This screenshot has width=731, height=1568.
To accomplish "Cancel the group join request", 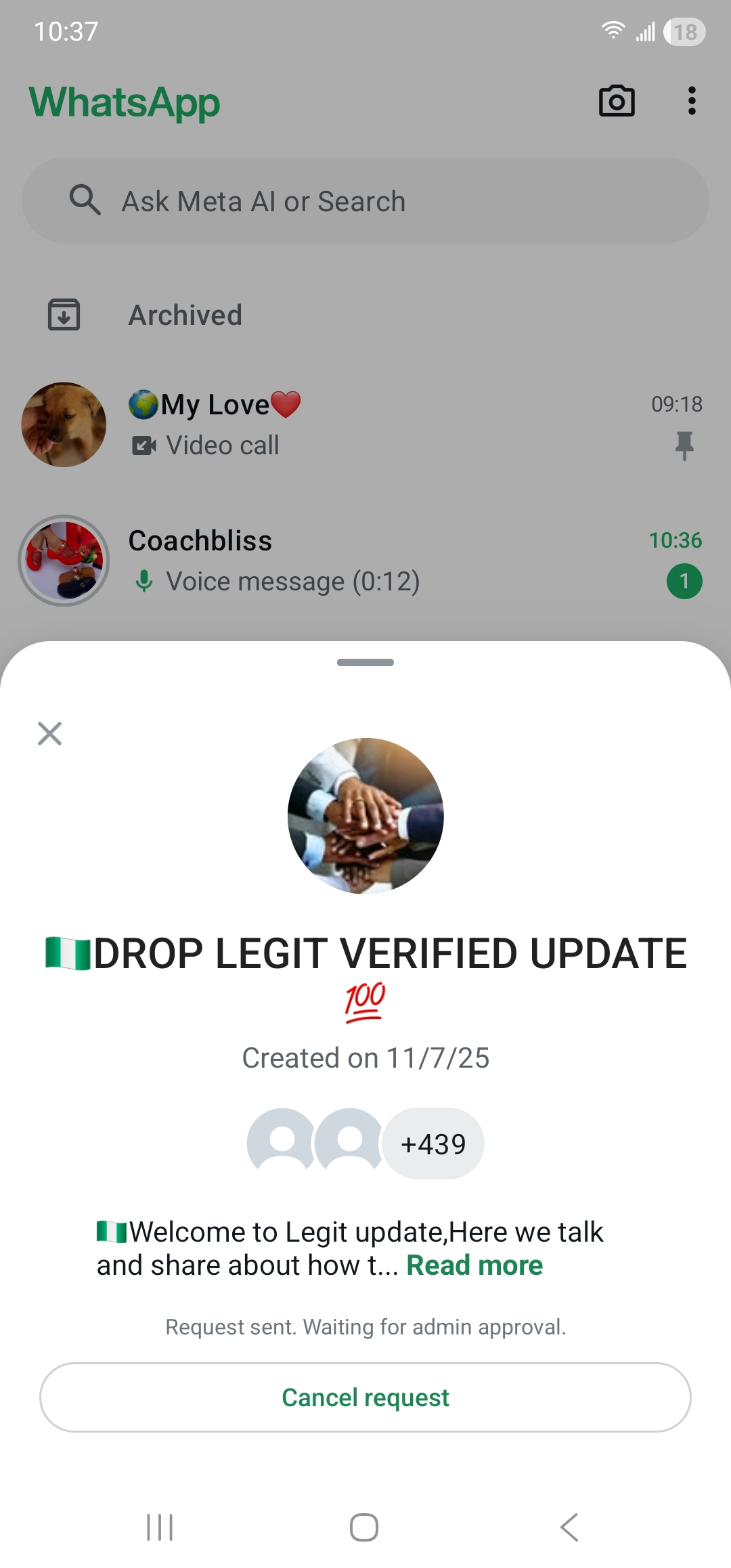I will coord(365,1397).
